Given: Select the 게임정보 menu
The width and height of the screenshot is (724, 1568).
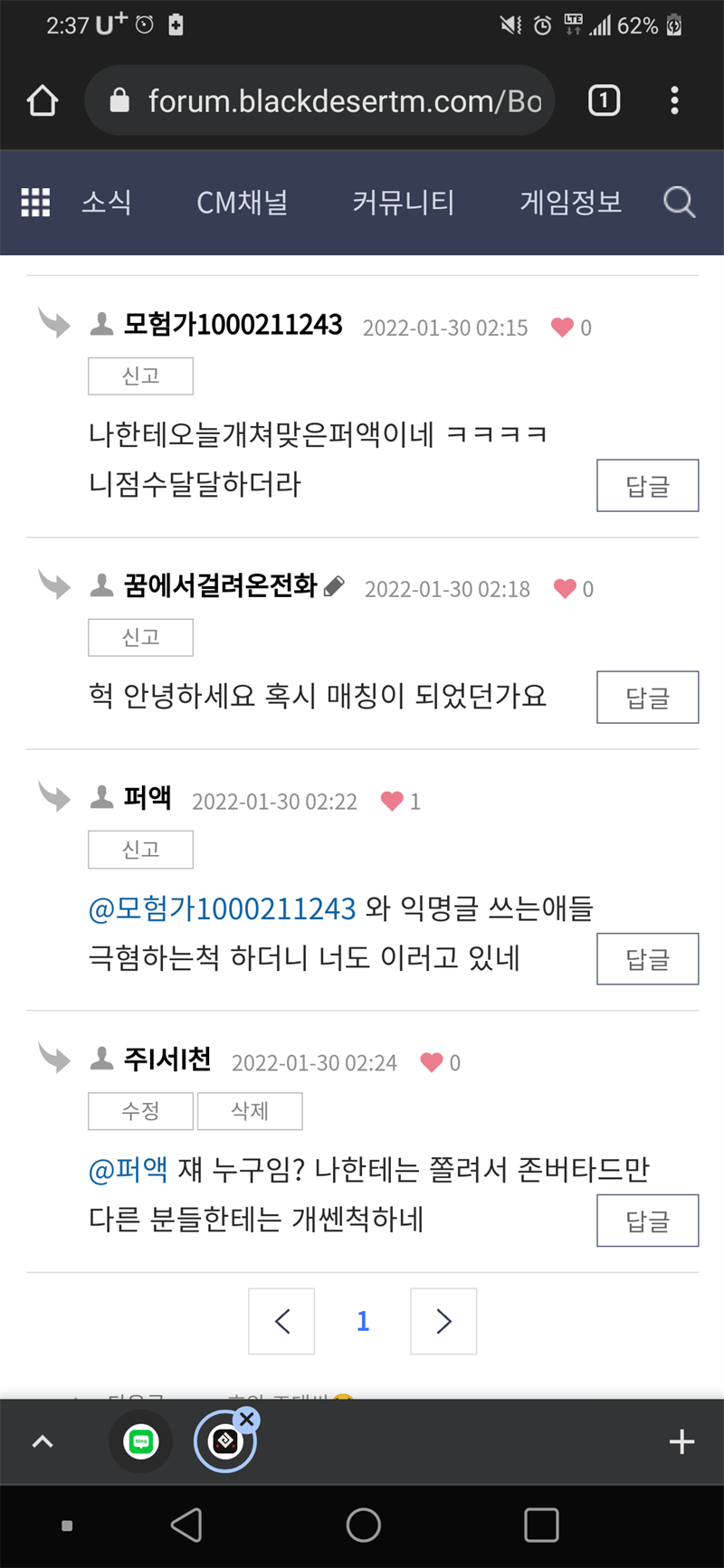Looking at the screenshot, I should [570, 202].
